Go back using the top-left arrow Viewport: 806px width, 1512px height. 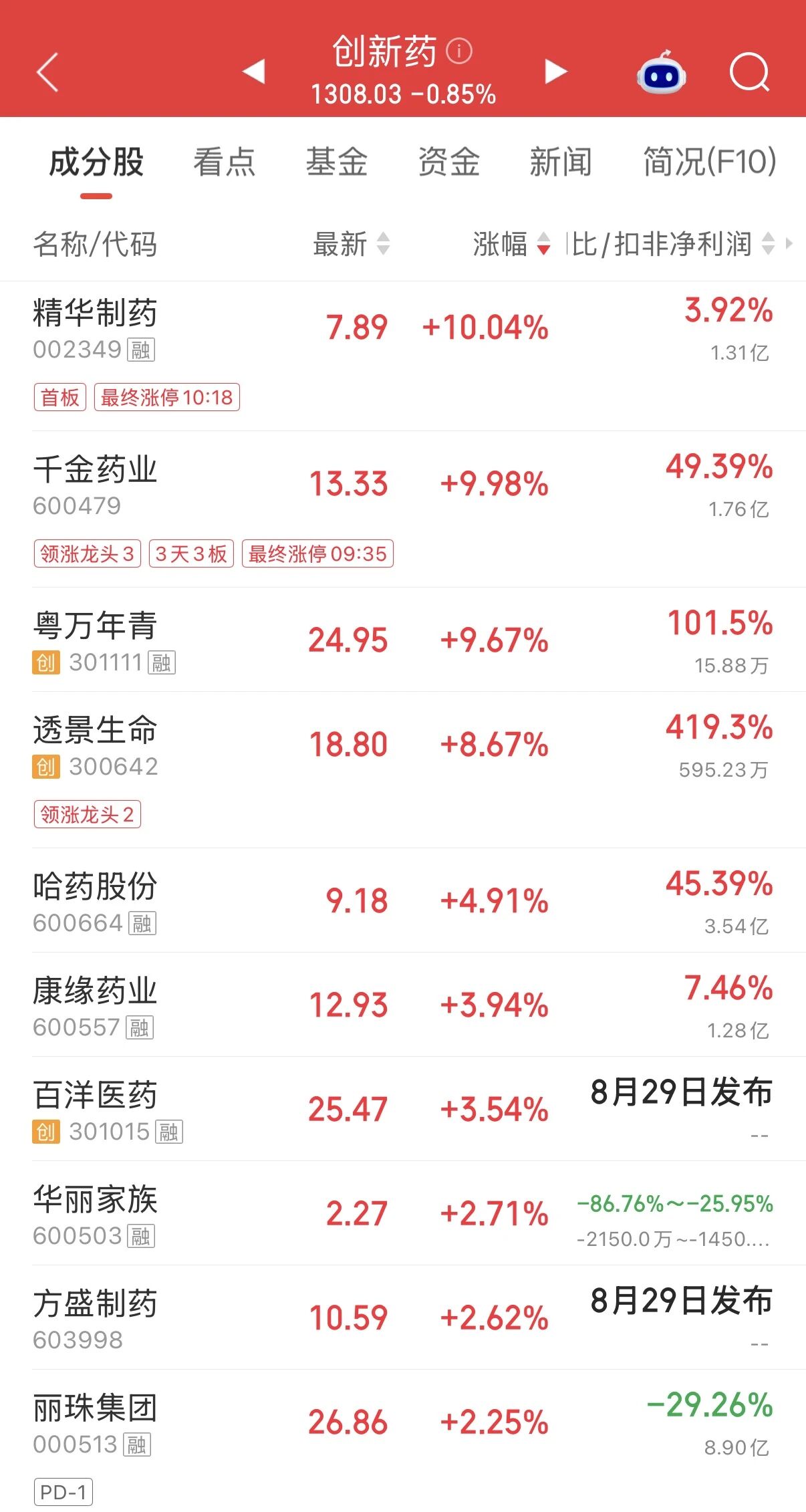point(47,72)
